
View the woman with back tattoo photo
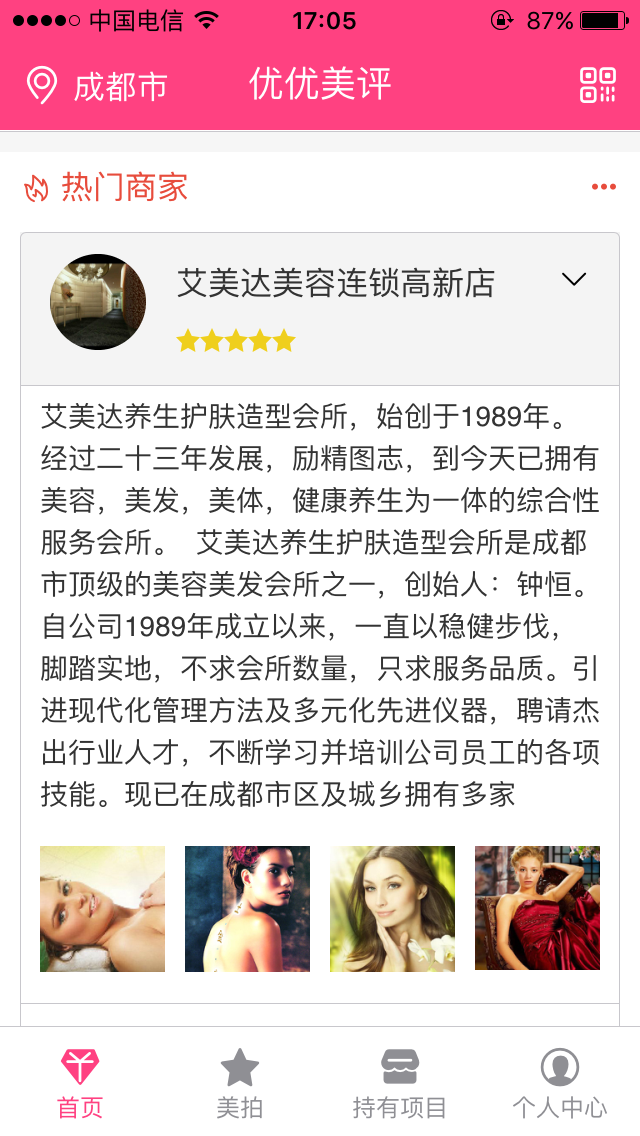247,908
